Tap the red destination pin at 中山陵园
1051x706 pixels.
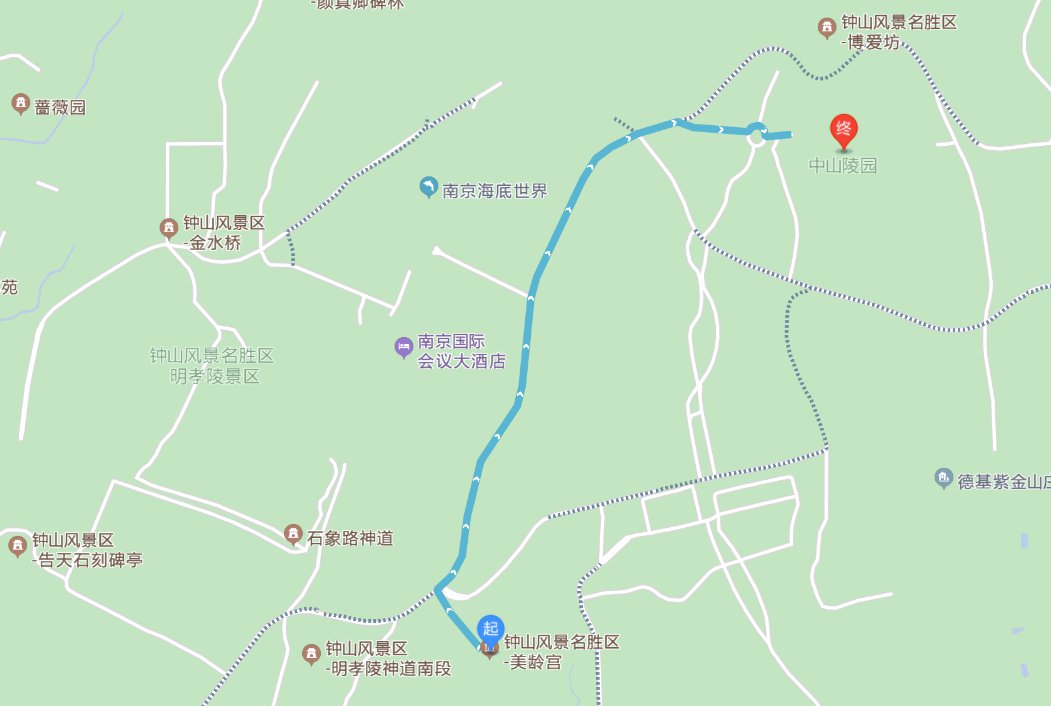pos(845,131)
